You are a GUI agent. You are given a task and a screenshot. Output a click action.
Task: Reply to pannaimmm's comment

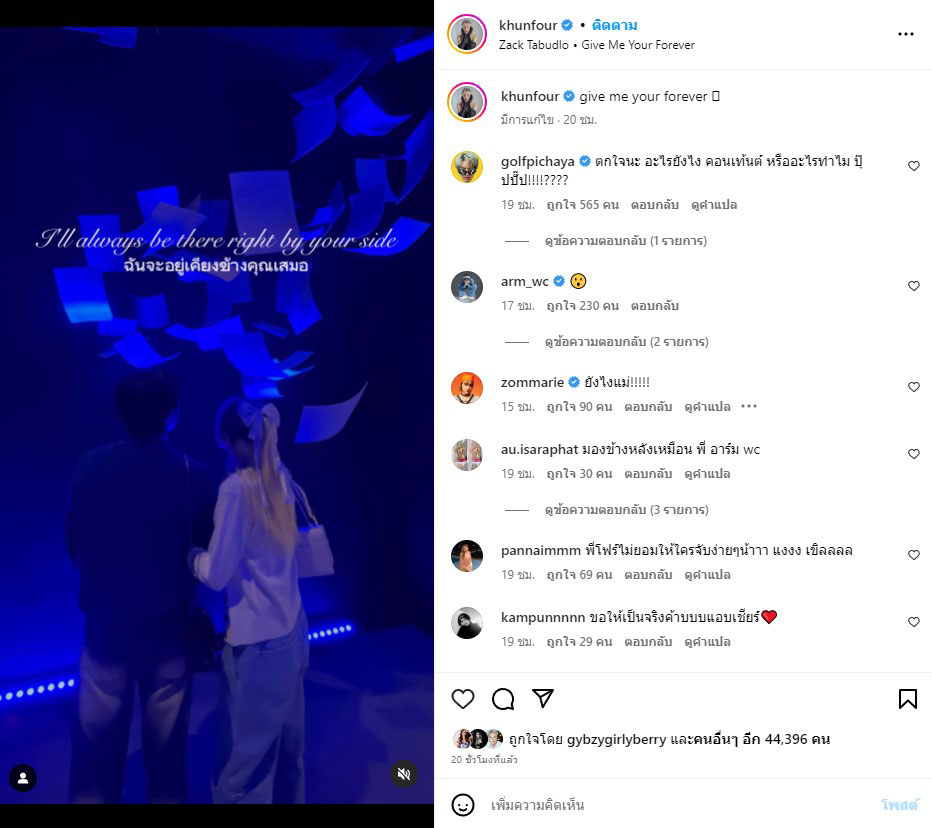pos(648,575)
